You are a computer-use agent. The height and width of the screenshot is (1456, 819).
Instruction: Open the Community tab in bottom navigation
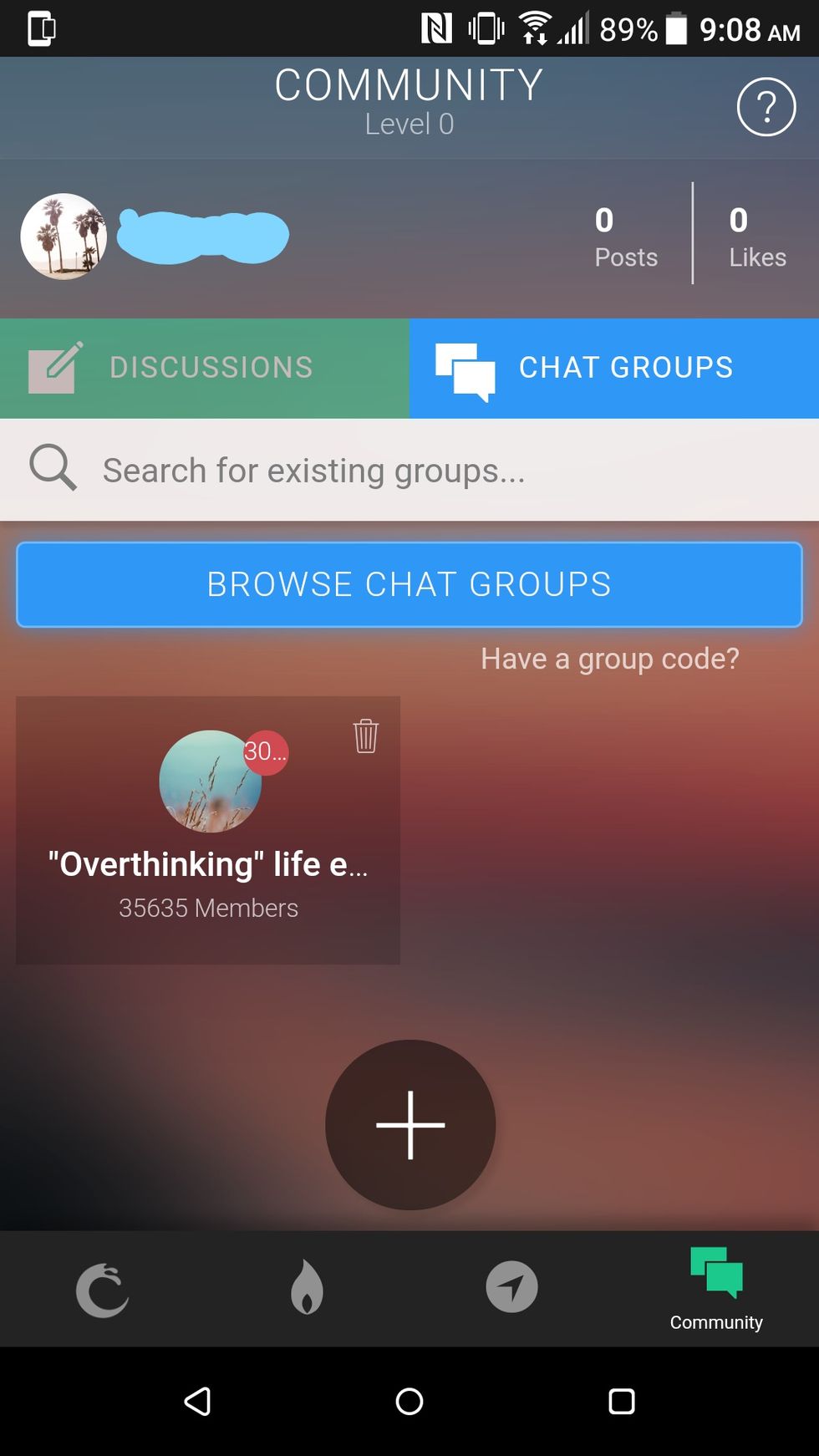[716, 1289]
